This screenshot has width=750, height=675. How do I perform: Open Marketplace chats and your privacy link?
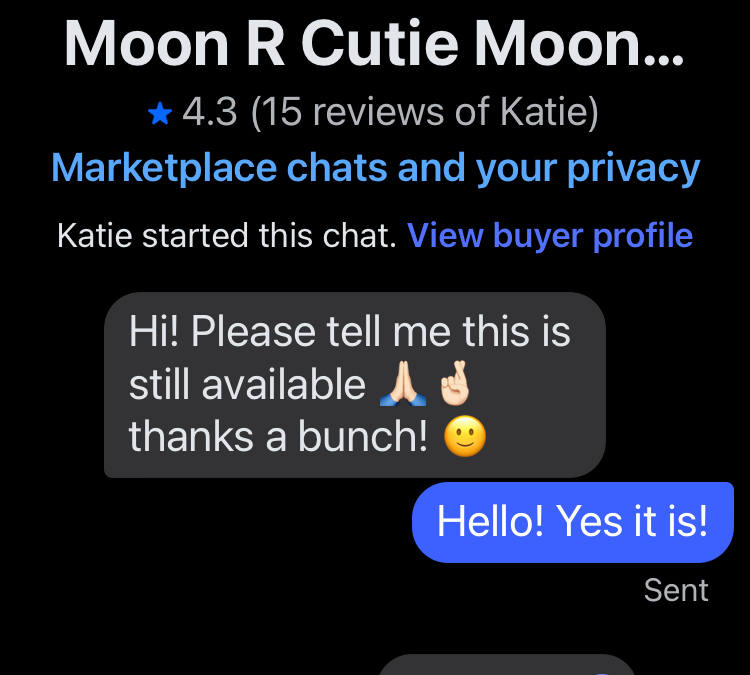(x=375, y=169)
